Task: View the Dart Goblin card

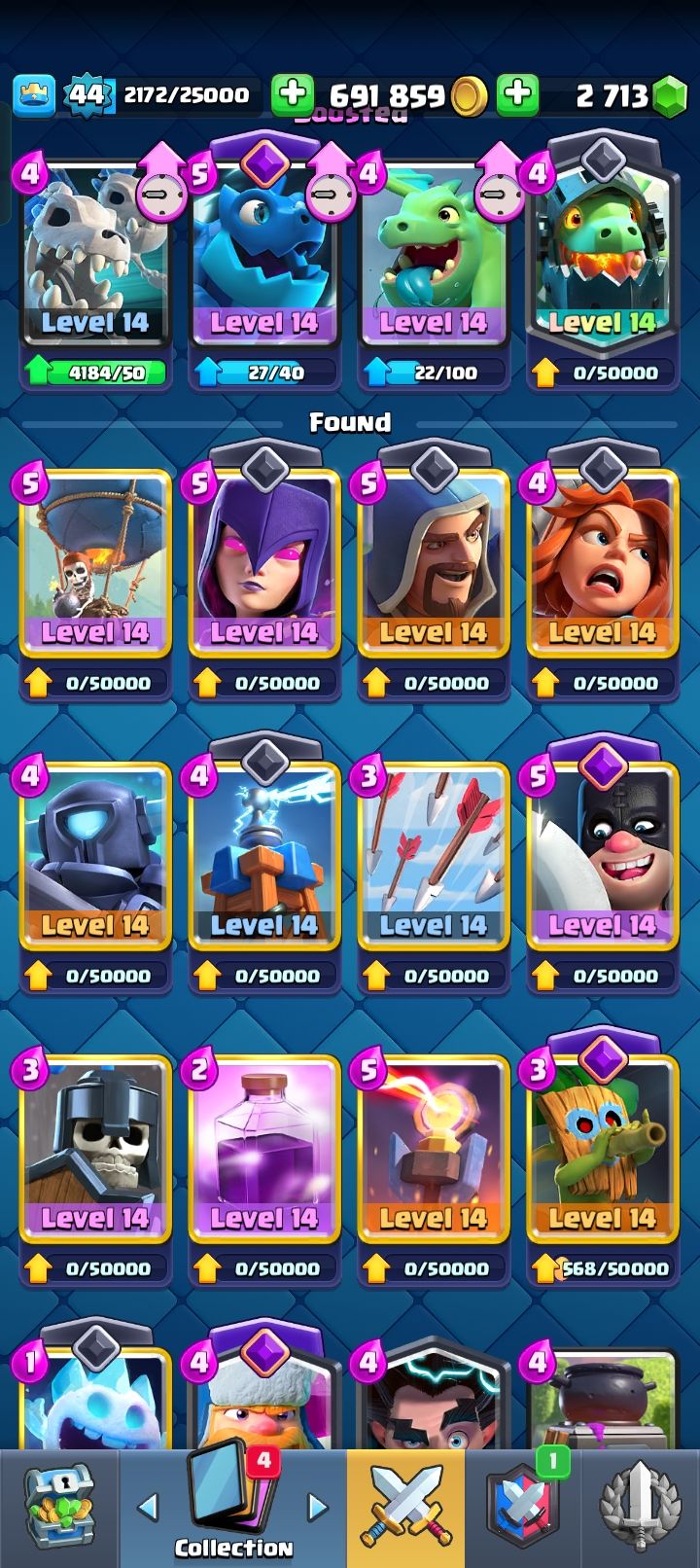Action: click(602, 1148)
